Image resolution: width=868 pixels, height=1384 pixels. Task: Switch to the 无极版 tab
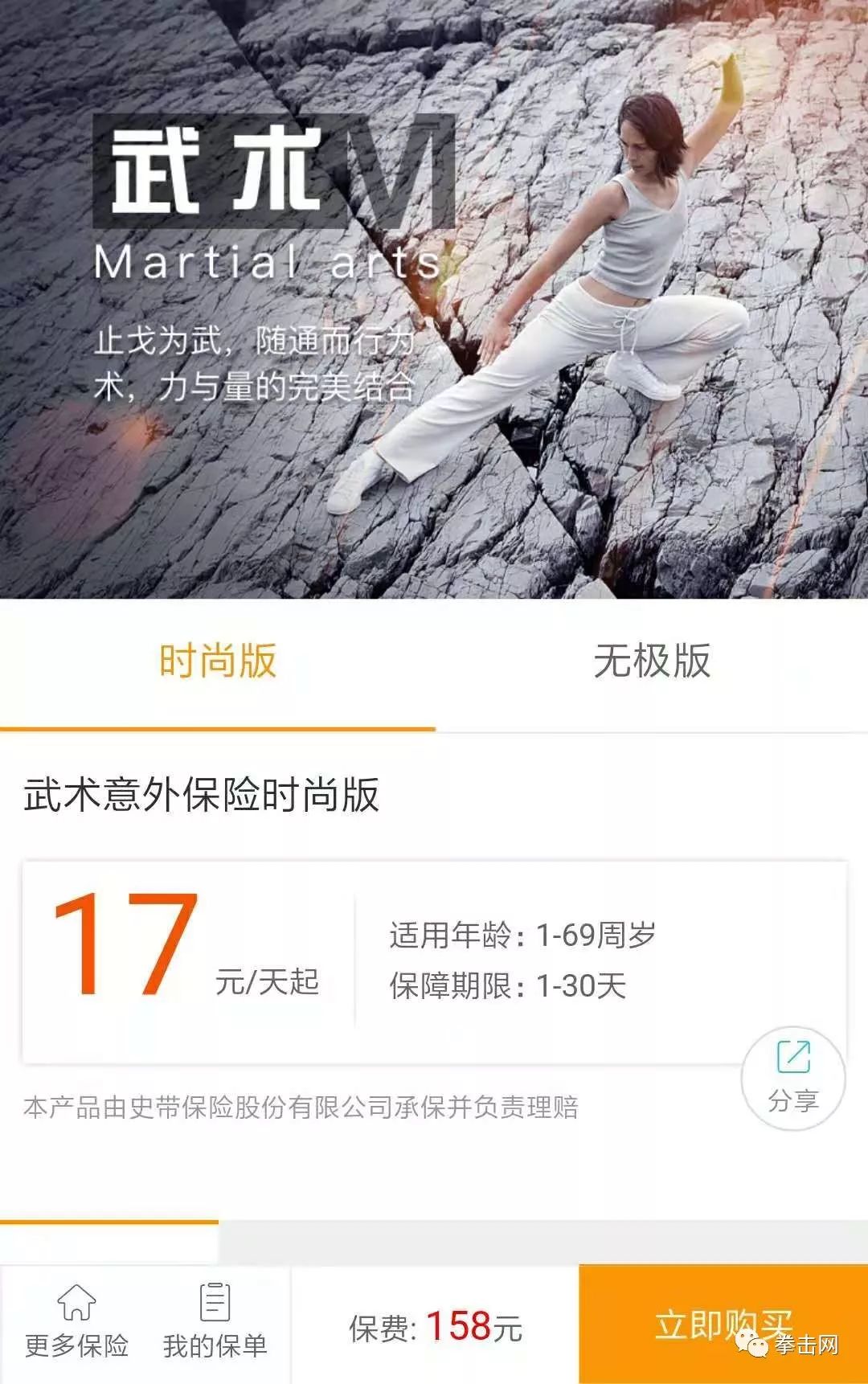coord(652,662)
